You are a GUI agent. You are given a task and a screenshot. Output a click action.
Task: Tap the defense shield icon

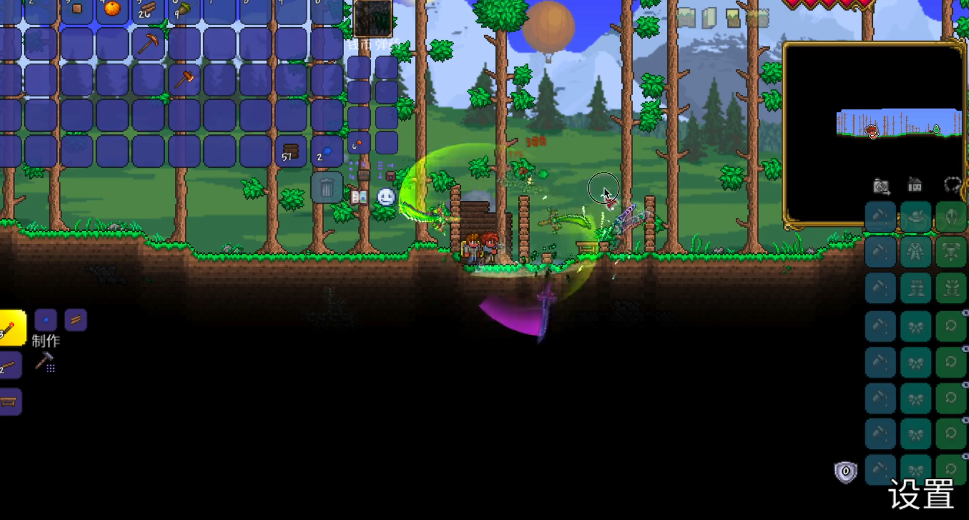pyautogui.click(x=846, y=472)
